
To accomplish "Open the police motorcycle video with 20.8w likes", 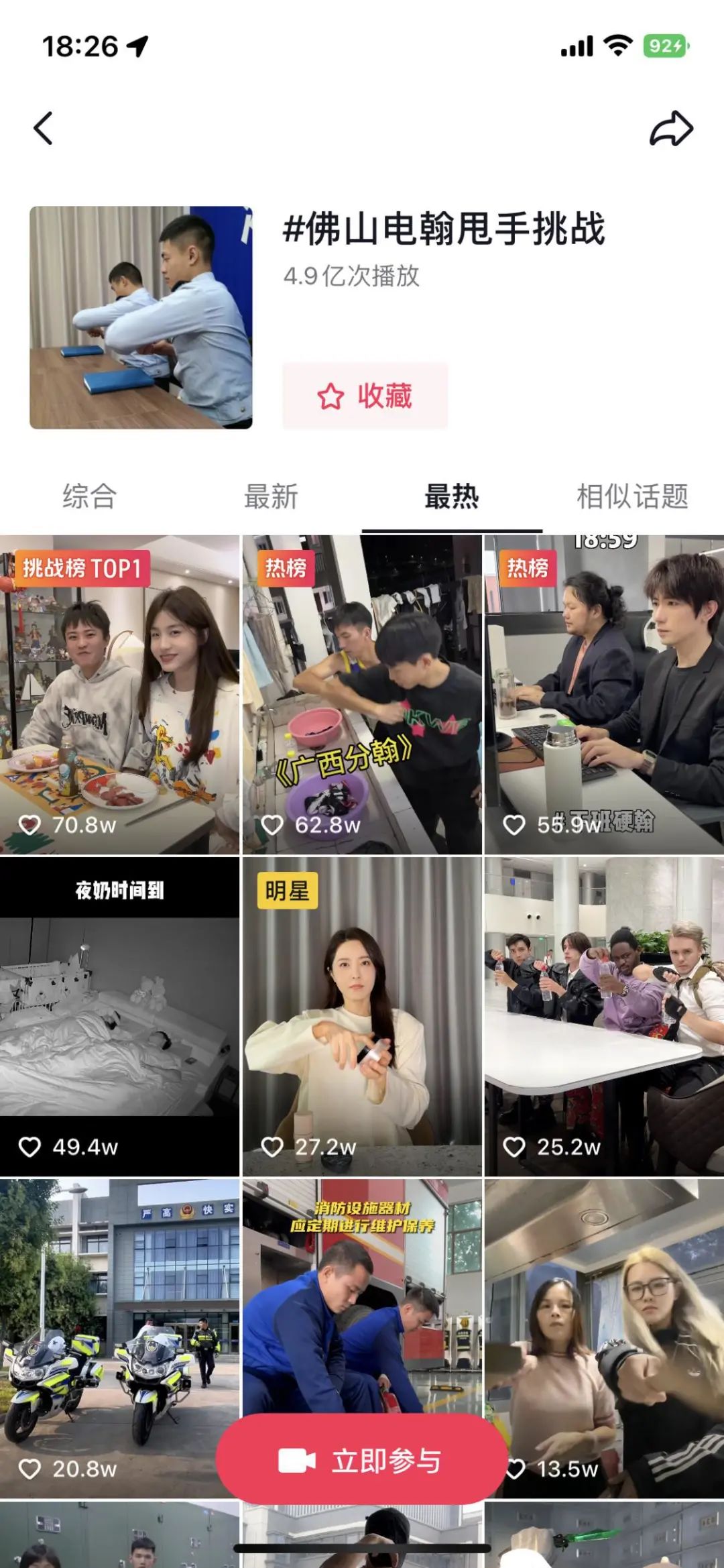I will point(119,1338).
